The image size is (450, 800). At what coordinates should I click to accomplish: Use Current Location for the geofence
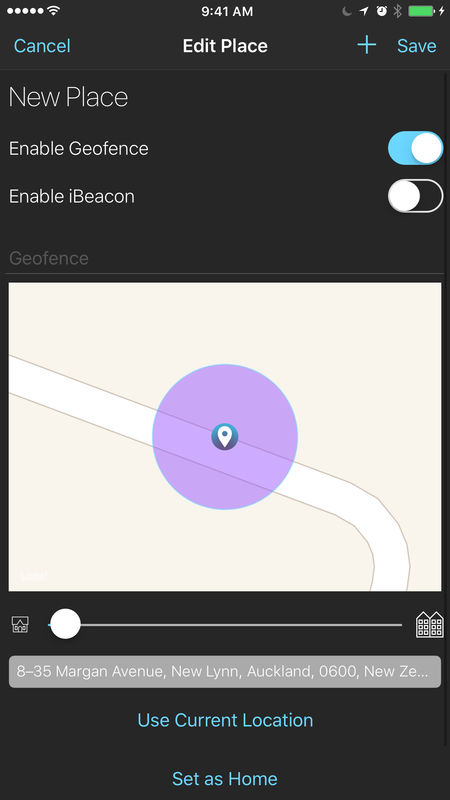point(225,720)
